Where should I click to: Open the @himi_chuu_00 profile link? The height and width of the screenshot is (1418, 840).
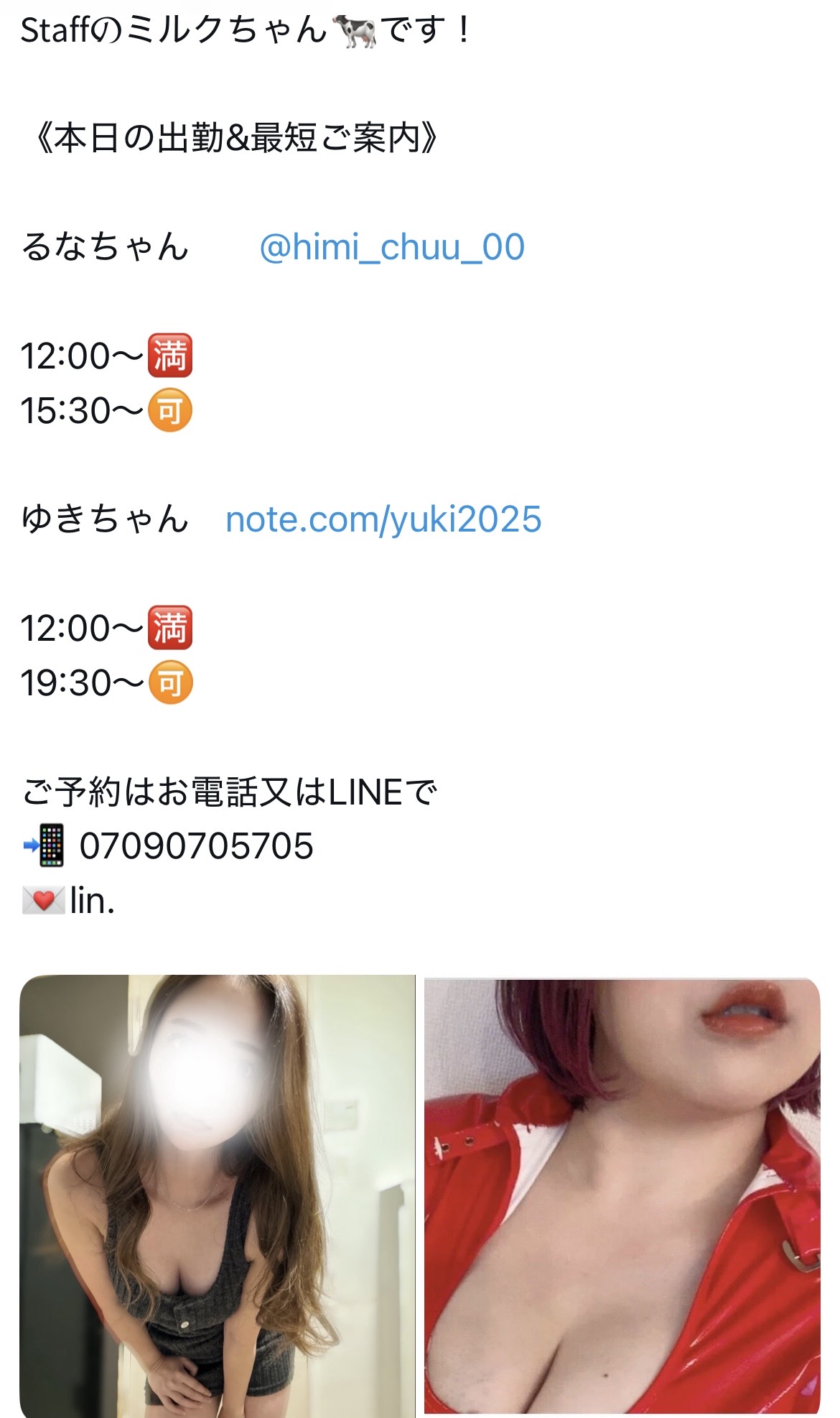(392, 248)
